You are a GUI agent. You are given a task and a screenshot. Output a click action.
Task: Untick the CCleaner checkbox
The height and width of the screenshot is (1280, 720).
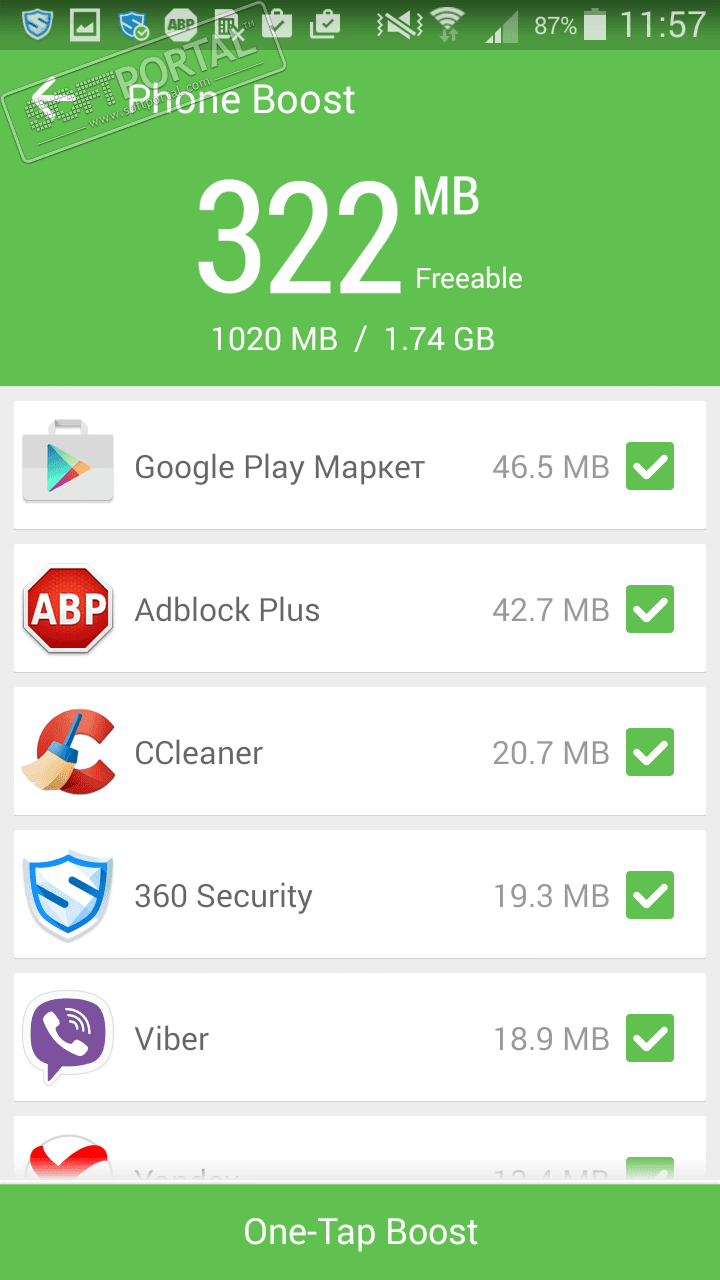pos(650,752)
